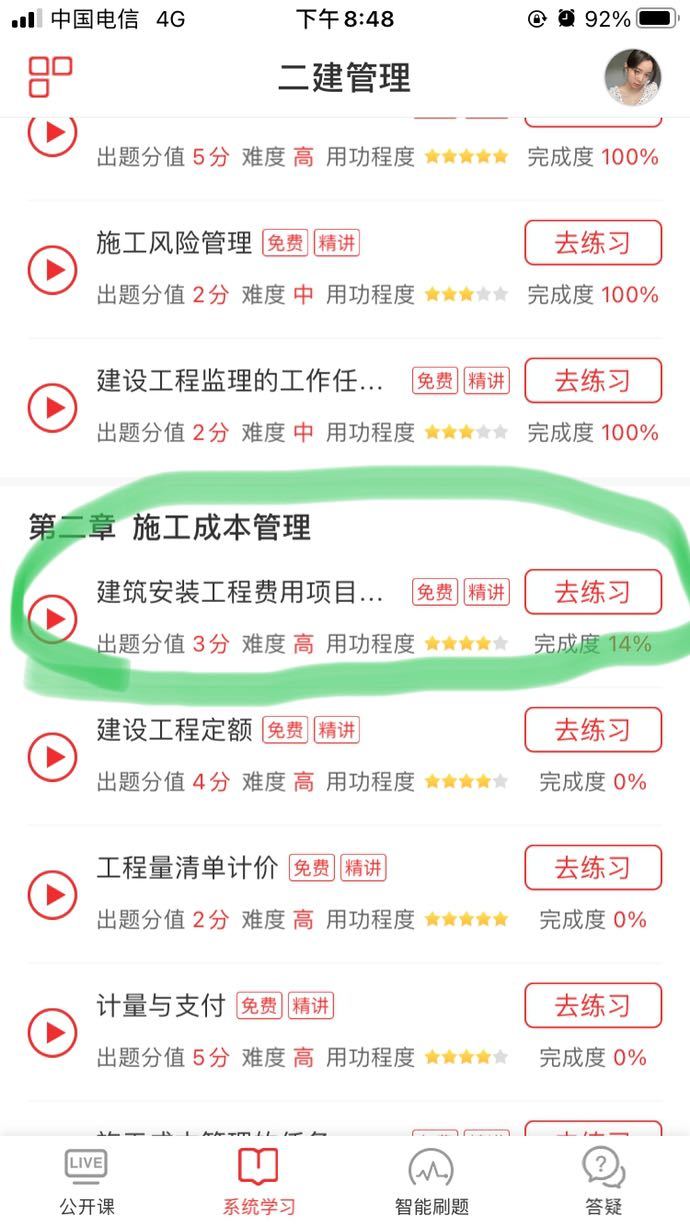The image size is (690, 1226).
Task: Open the grid menu icon
Action: (x=50, y=76)
